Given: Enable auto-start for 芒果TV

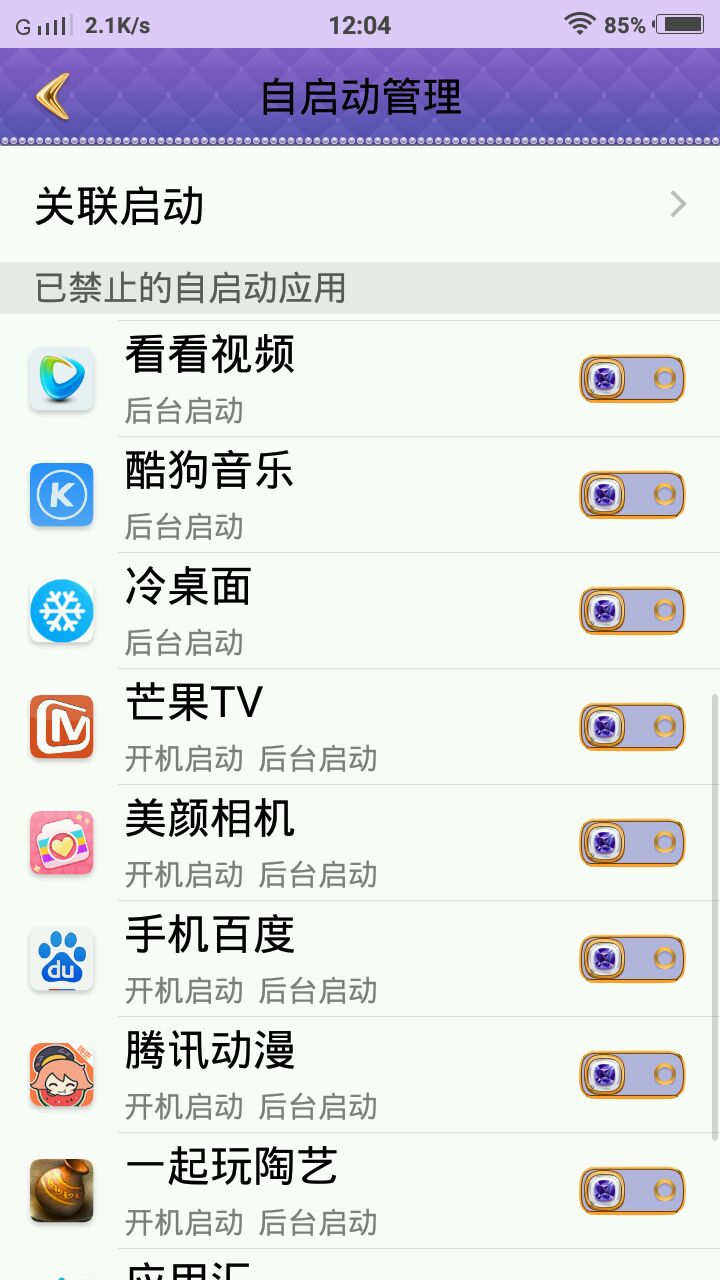Looking at the screenshot, I should 632,727.
